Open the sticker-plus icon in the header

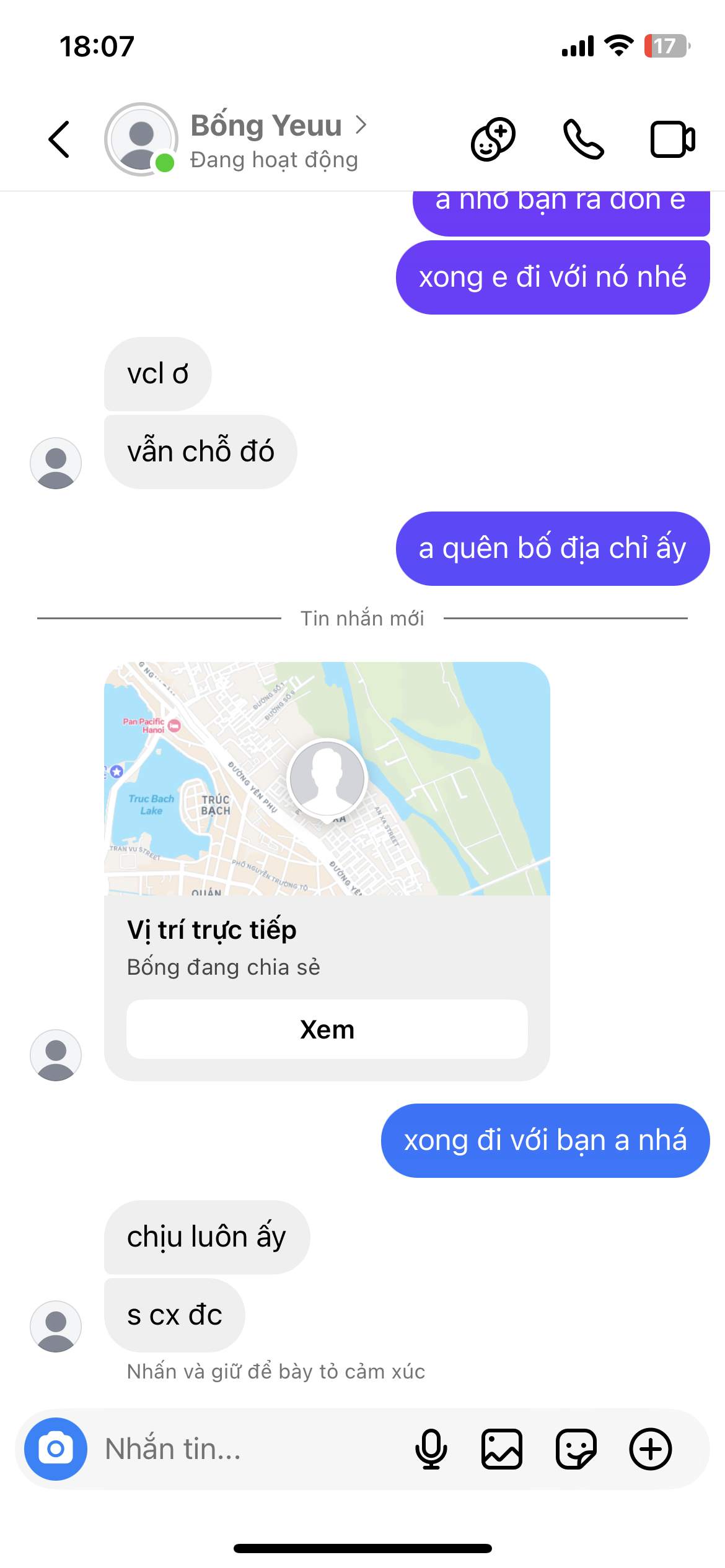pos(493,139)
